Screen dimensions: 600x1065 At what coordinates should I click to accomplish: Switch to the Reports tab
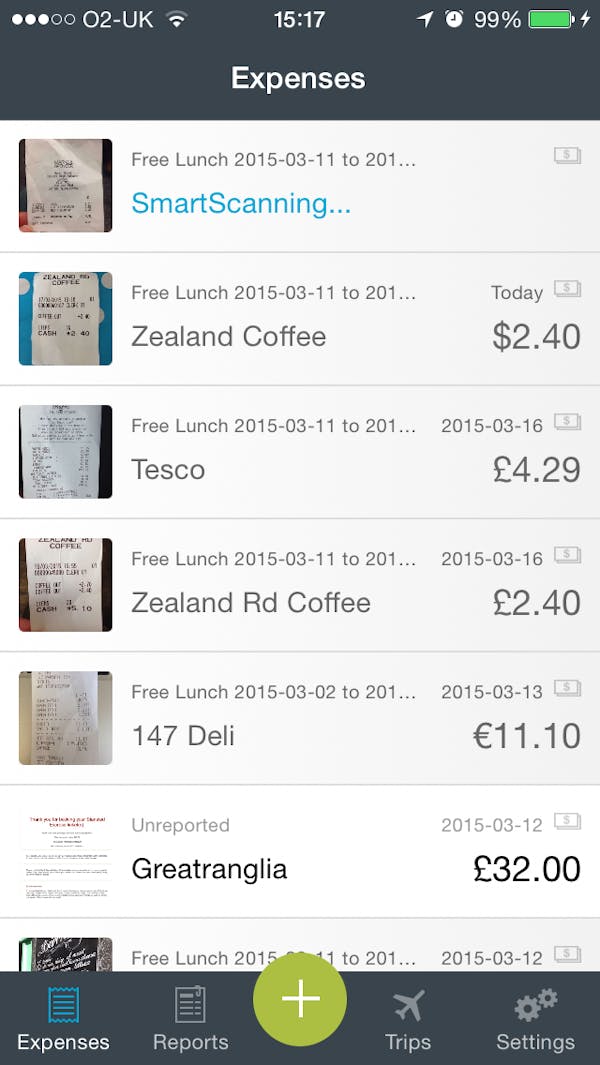click(x=190, y=1018)
